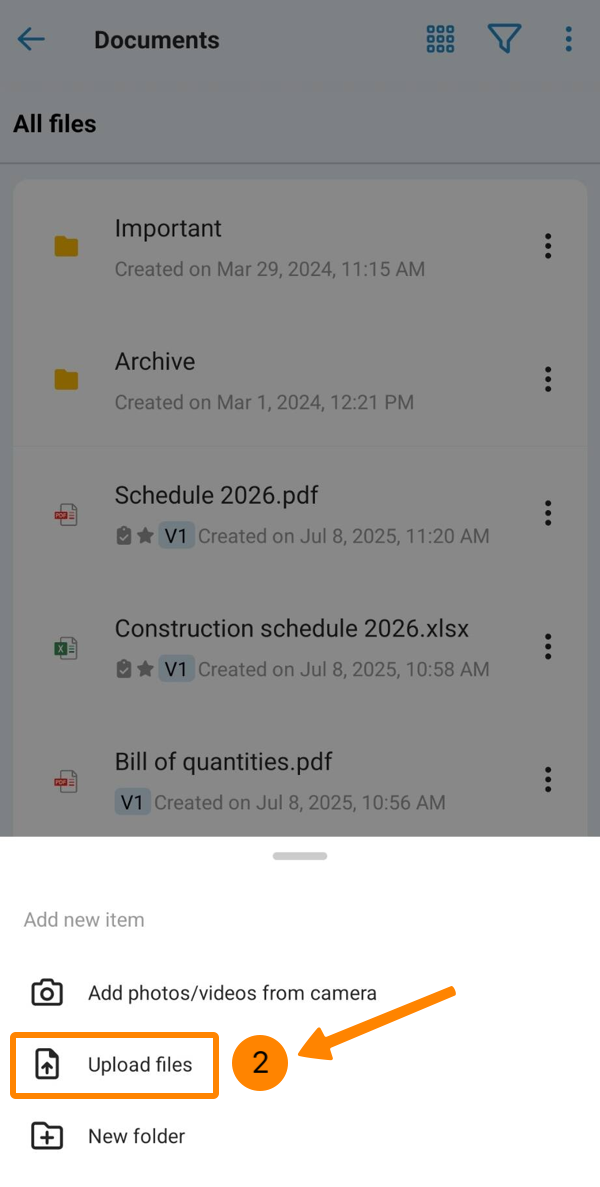600x1187 pixels.
Task: Show more options for Schedule 2026.pdf
Action: [x=548, y=513]
